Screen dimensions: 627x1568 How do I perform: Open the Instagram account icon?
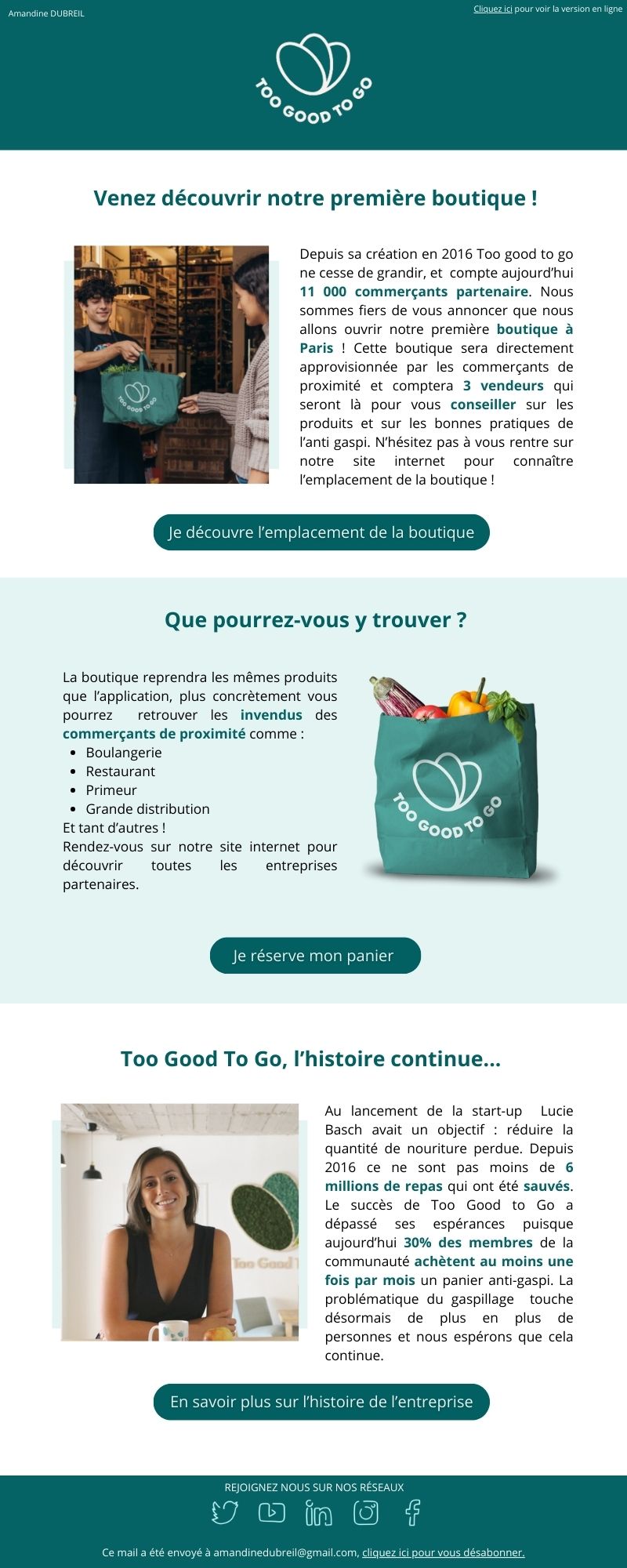tap(366, 1512)
